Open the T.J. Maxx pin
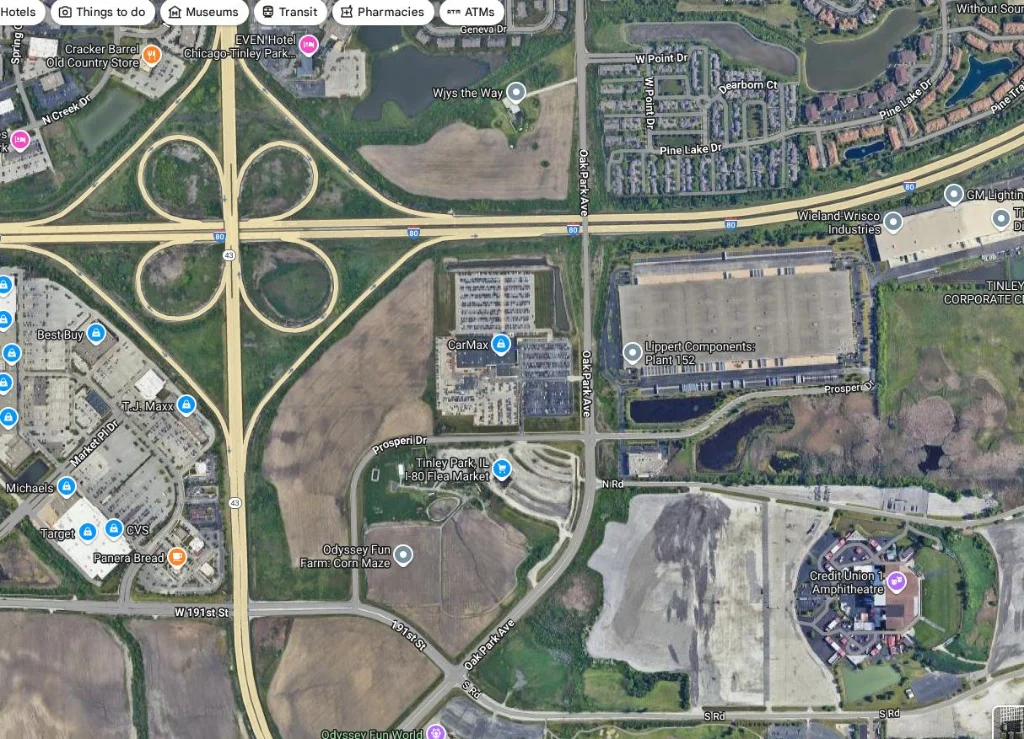The image size is (1024, 739). click(x=186, y=404)
